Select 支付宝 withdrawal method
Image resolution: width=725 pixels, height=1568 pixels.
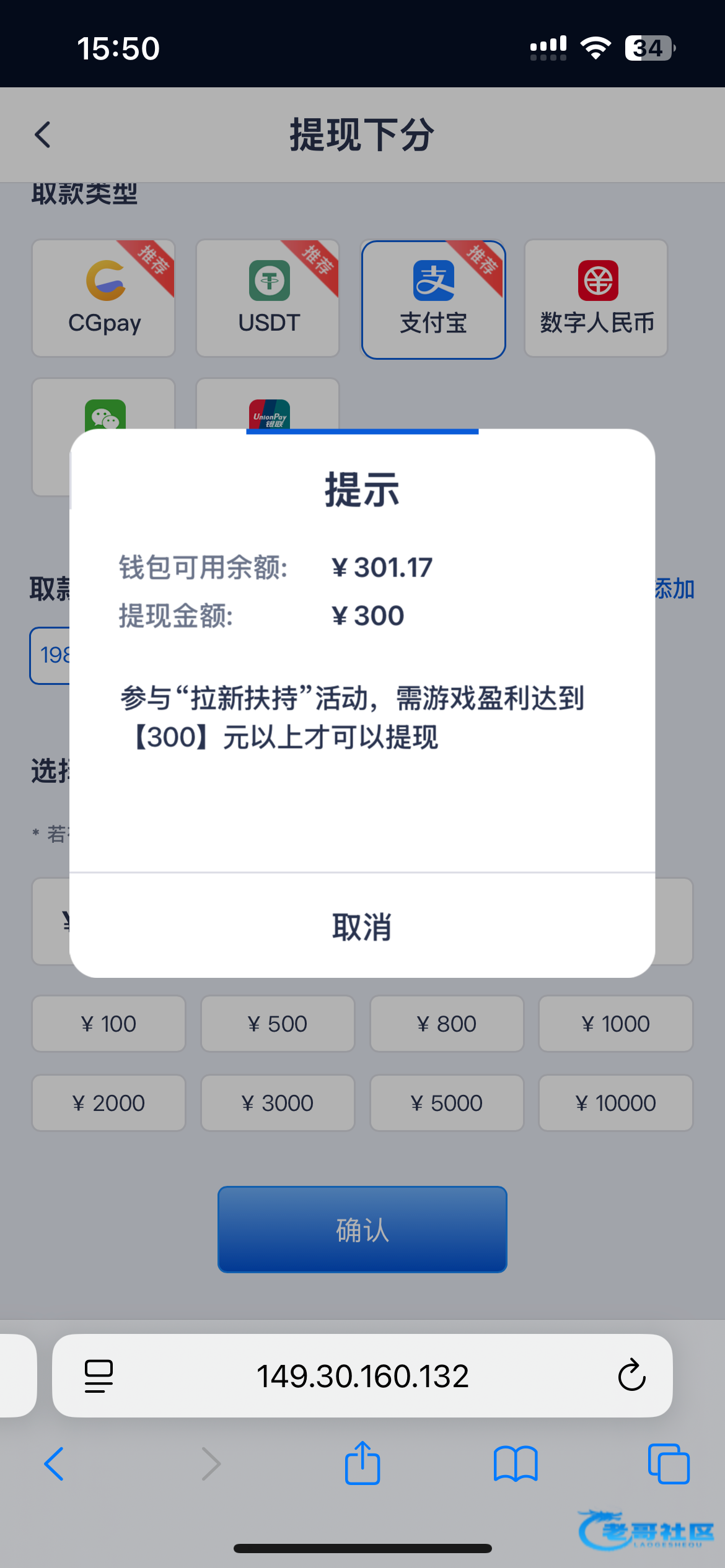(433, 300)
